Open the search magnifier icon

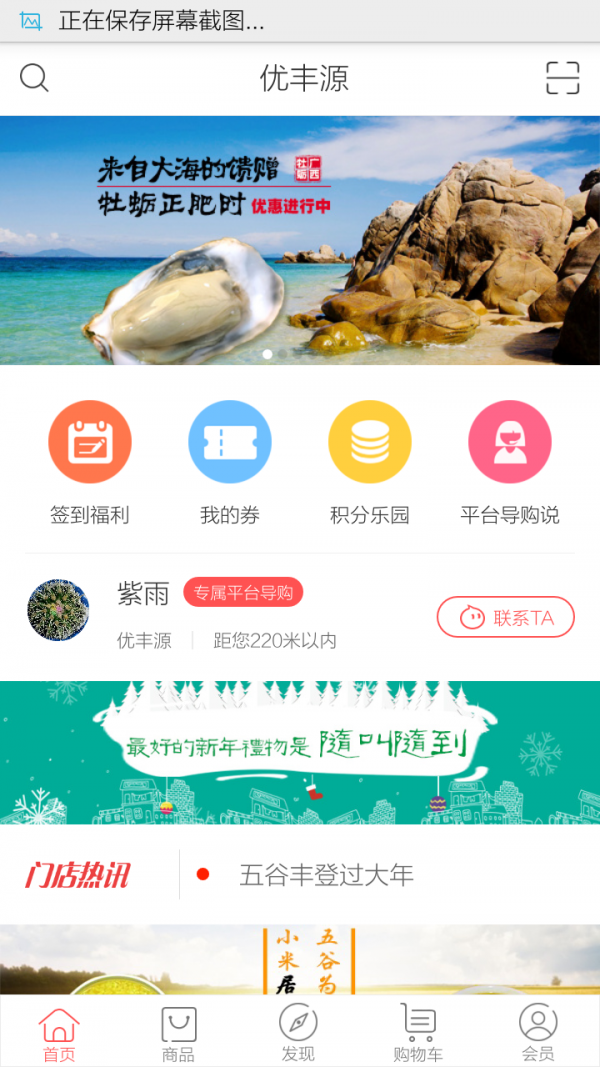coord(34,78)
